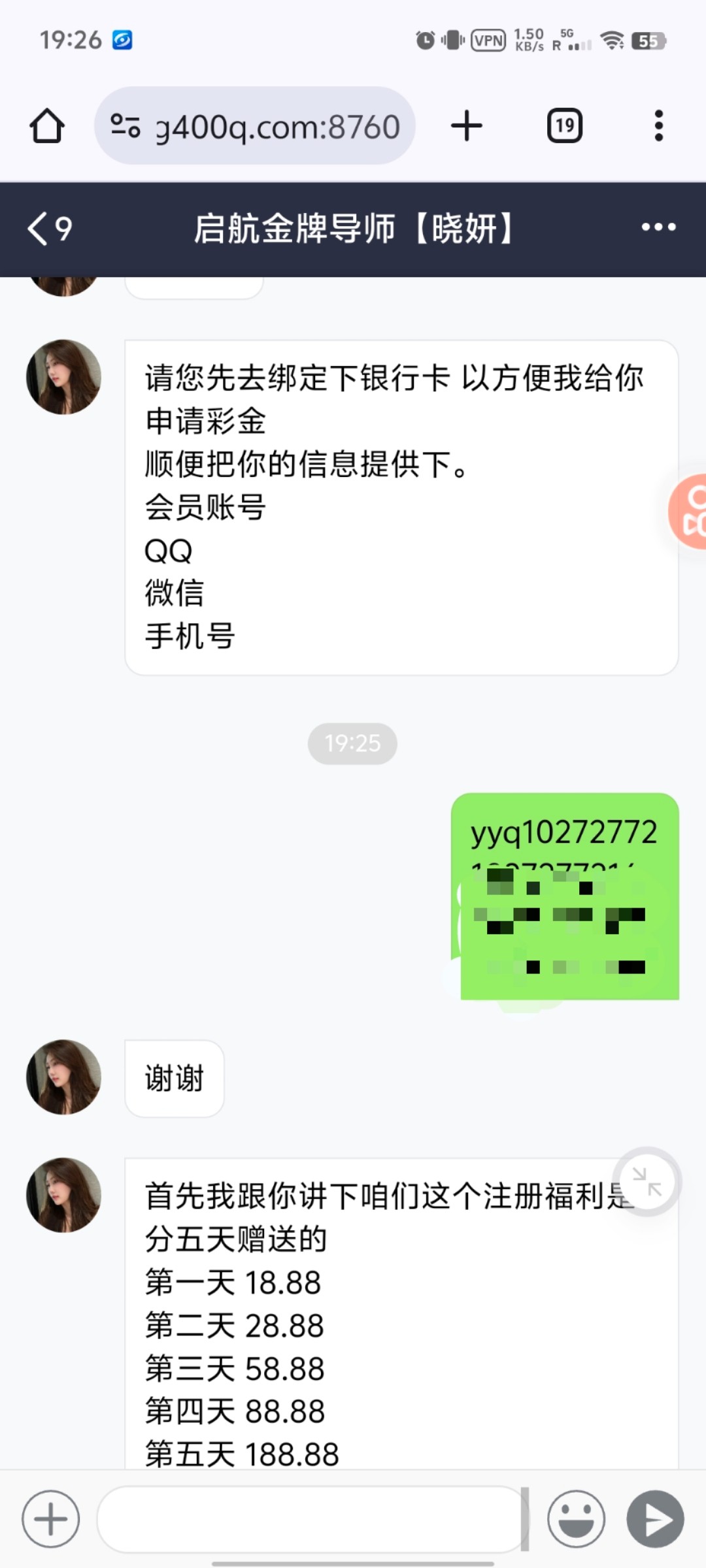Image resolution: width=706 pixels, height=1568 pixels.
Task: Focus the message input field
Action: coord(311,1519)
